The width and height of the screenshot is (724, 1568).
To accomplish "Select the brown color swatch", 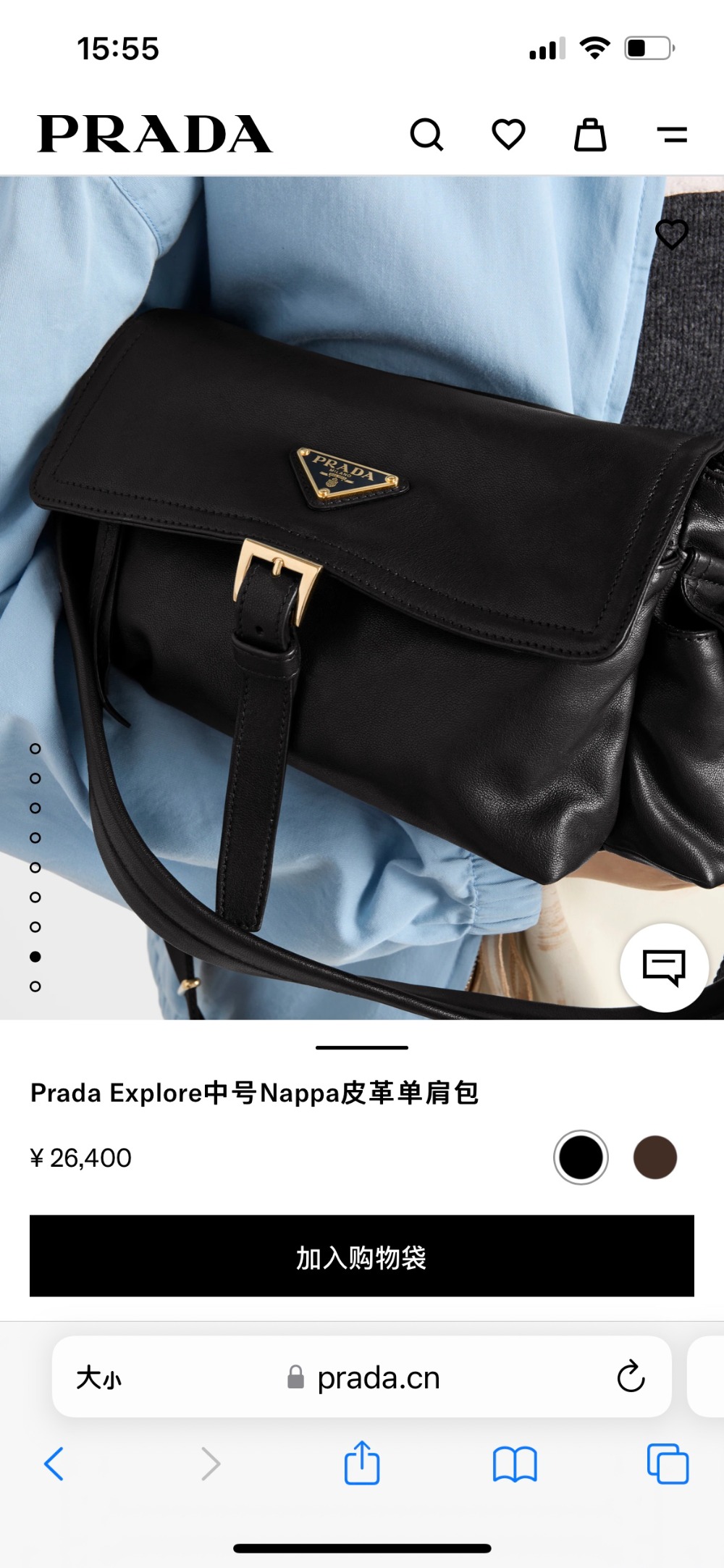I will pos(655,1157).
